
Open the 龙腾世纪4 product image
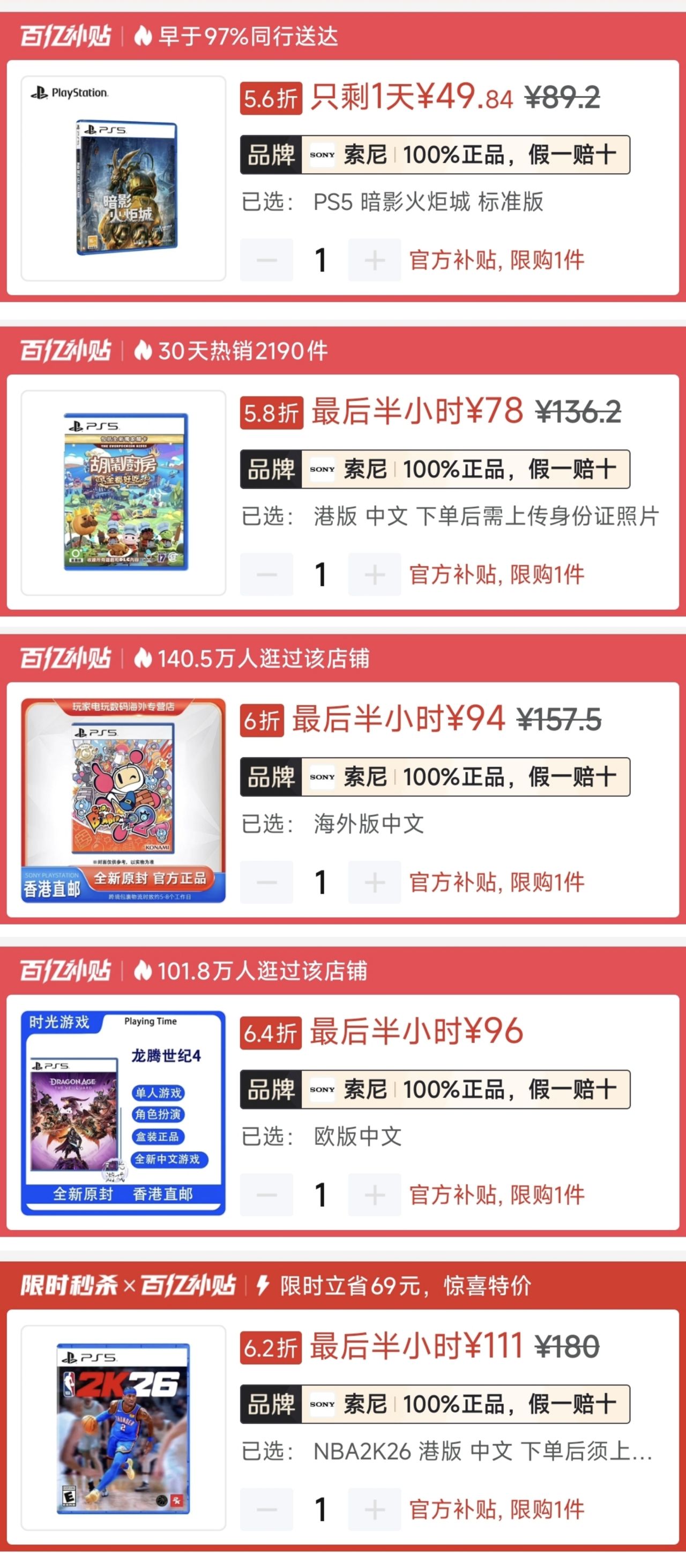123,1113
